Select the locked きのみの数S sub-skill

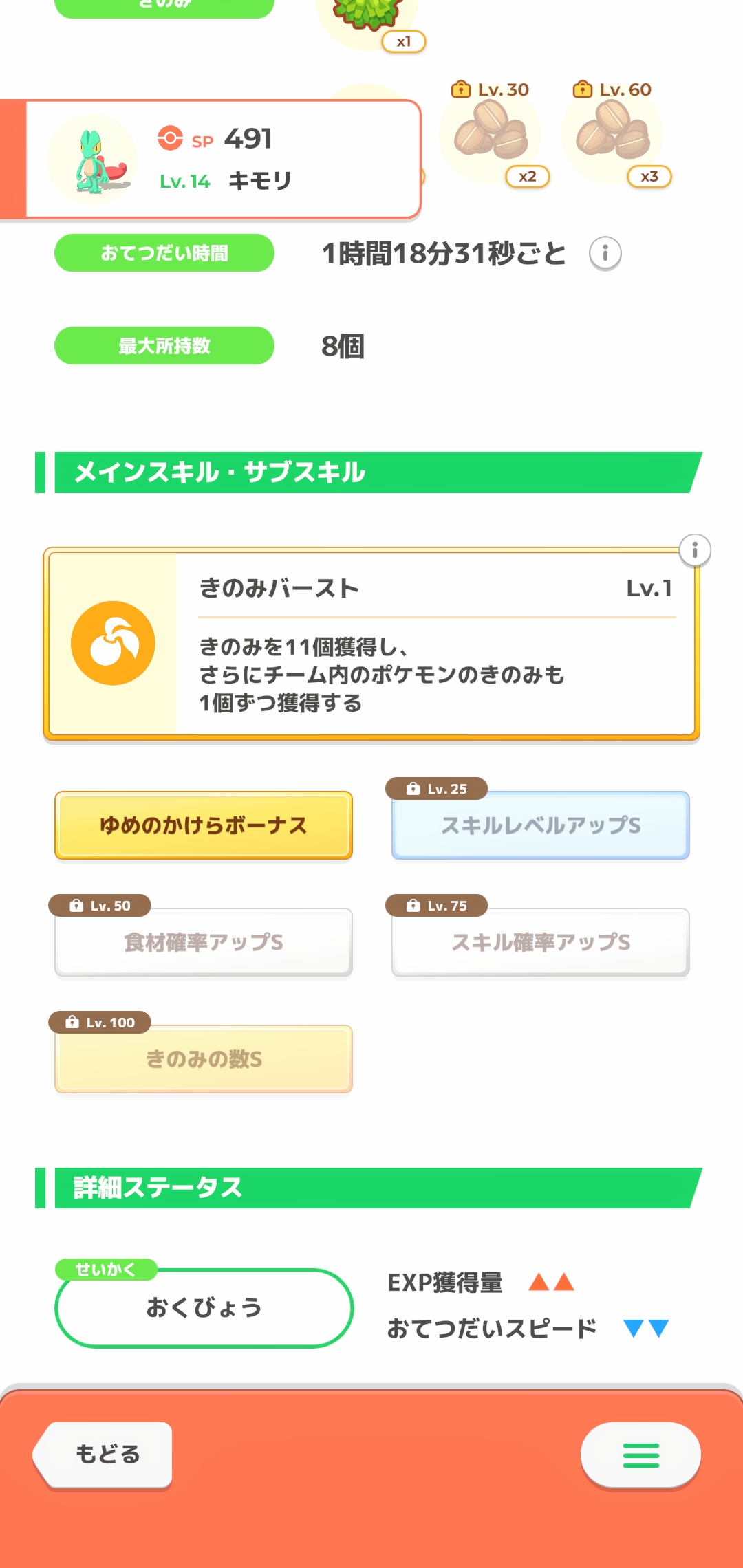tap(203, 1058)
